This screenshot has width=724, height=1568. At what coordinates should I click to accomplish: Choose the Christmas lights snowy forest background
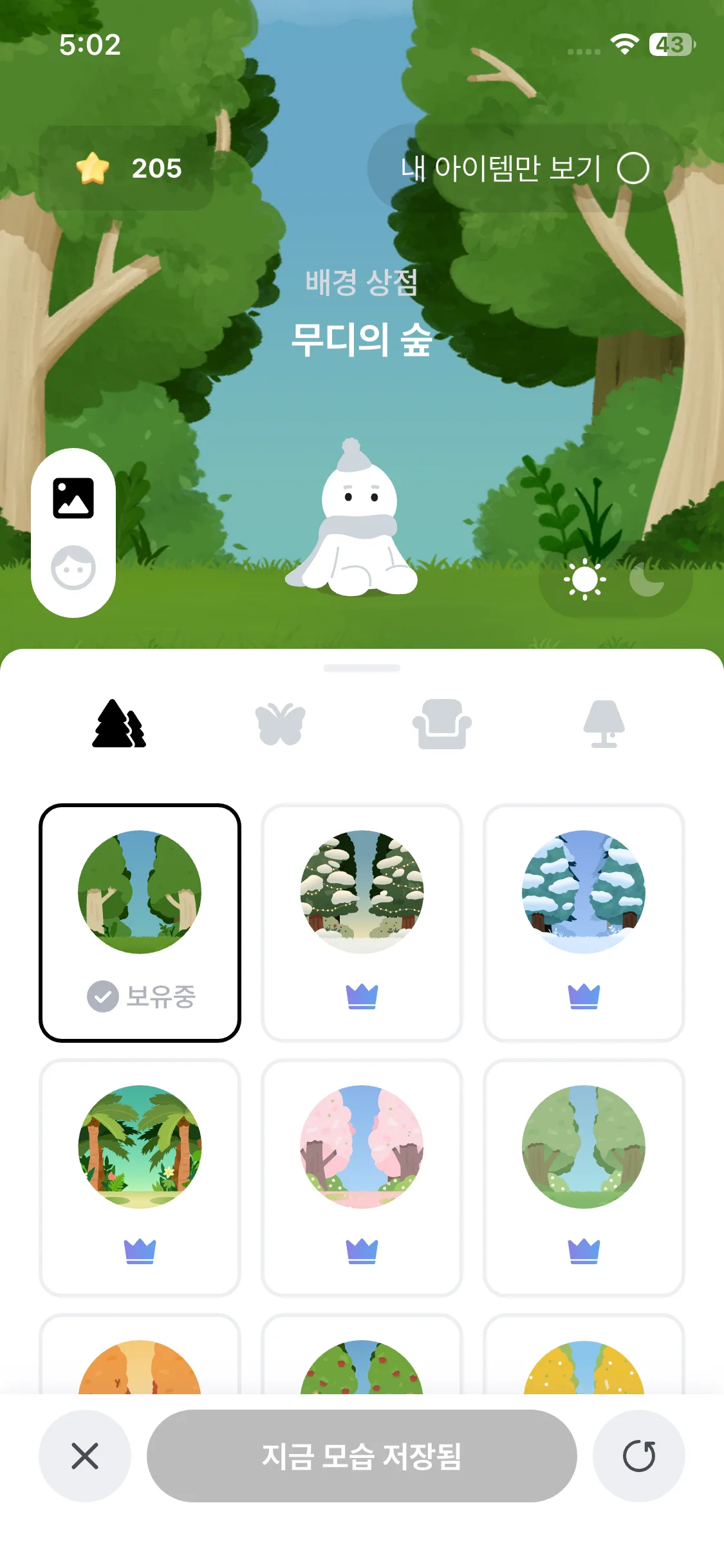tap(362, 922)
